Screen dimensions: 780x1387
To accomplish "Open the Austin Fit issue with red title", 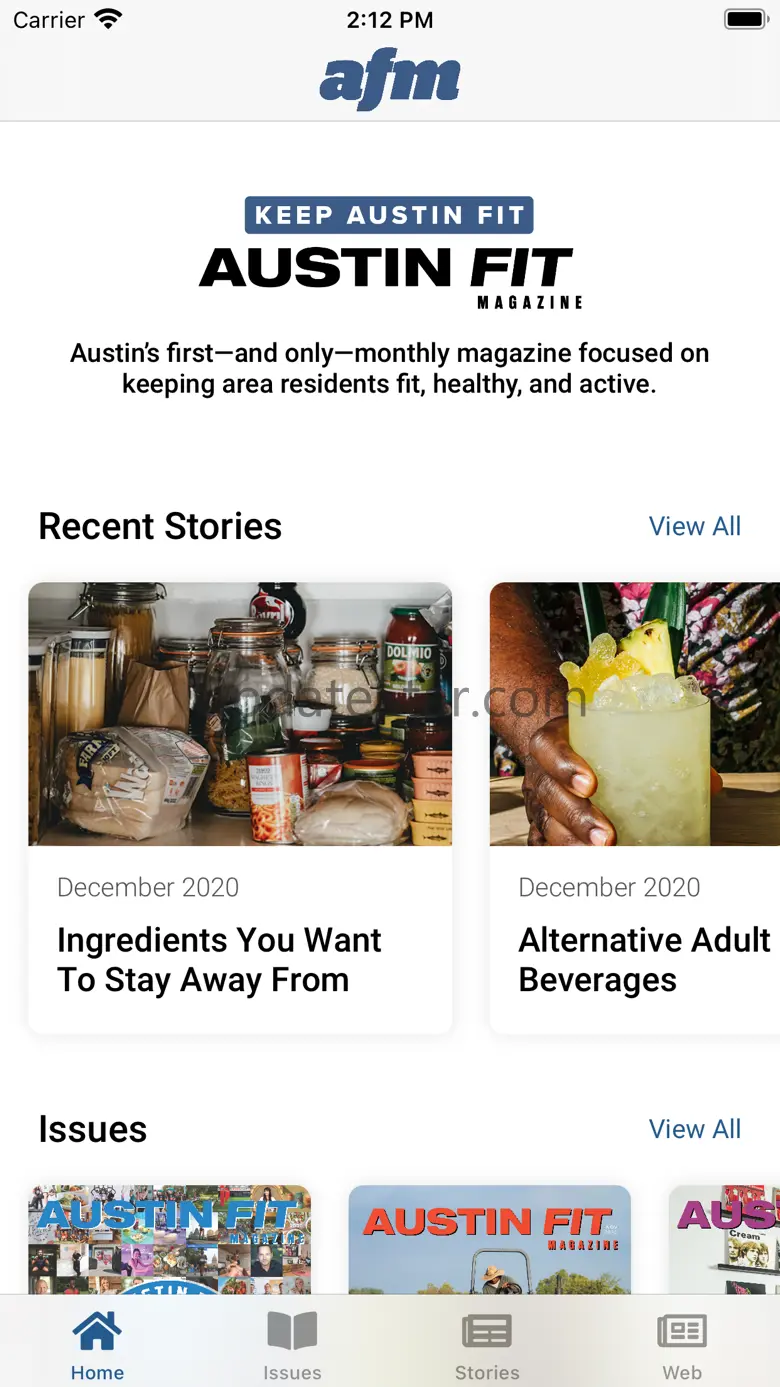I will (x=489, y=1240).
